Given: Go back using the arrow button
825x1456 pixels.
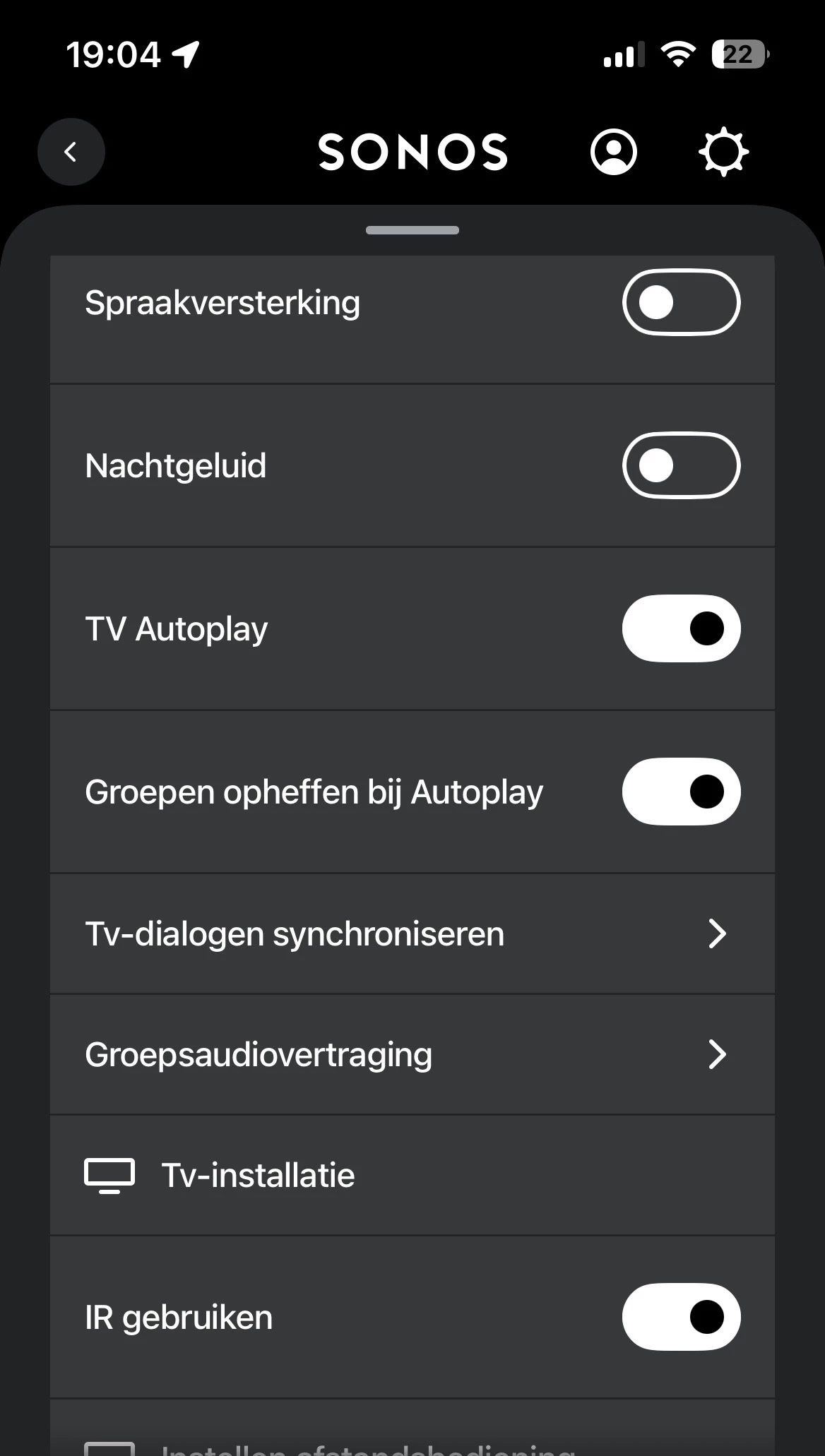Looking at the screenshot, I should 71,152.
